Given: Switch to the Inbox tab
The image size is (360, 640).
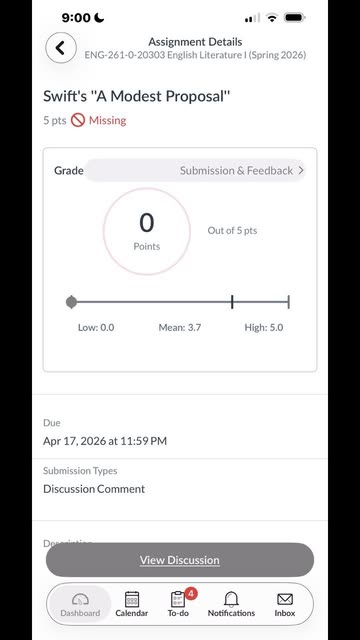Looking at the screenshot, I should (284, 604).
